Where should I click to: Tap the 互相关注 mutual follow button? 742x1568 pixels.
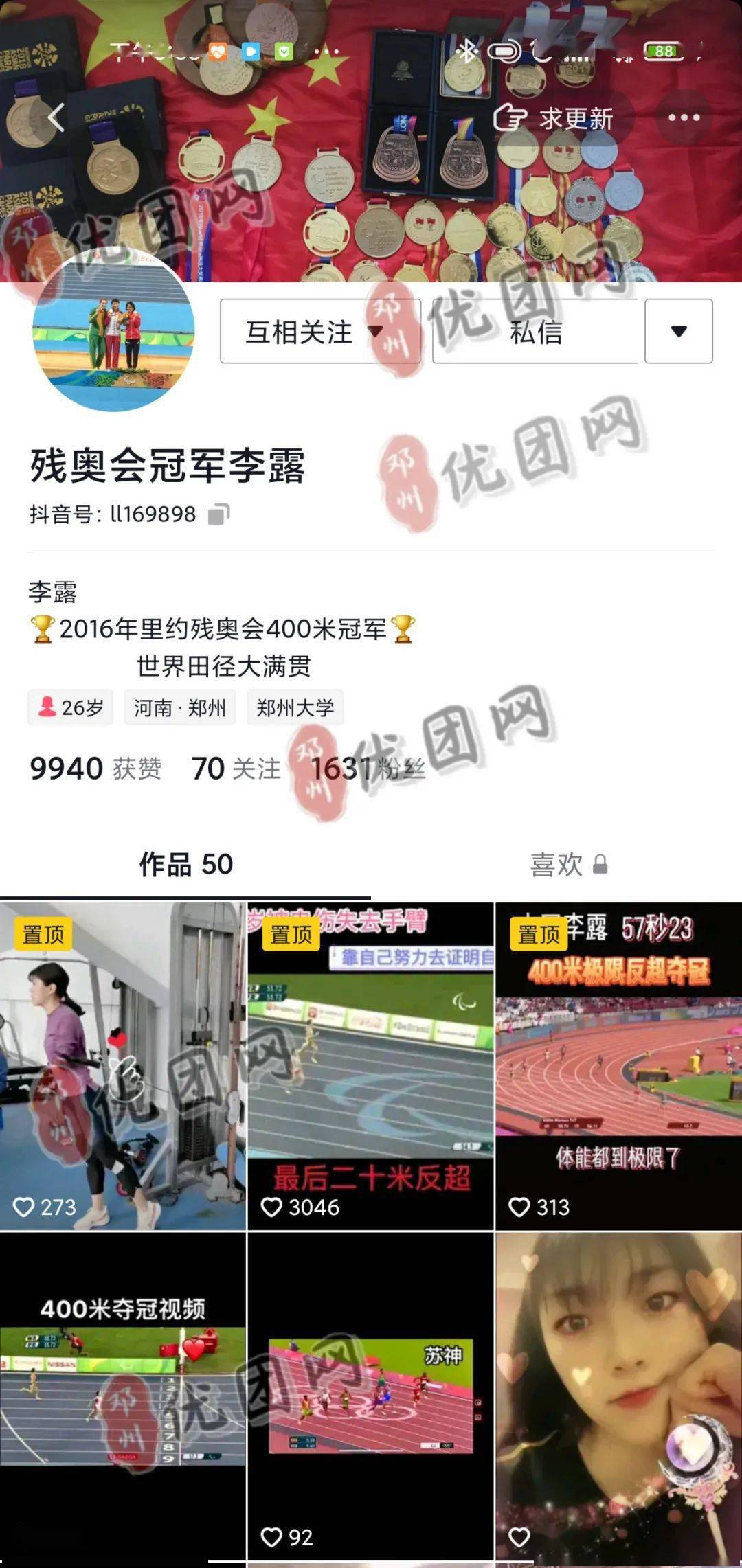click(x=319, y=332)
